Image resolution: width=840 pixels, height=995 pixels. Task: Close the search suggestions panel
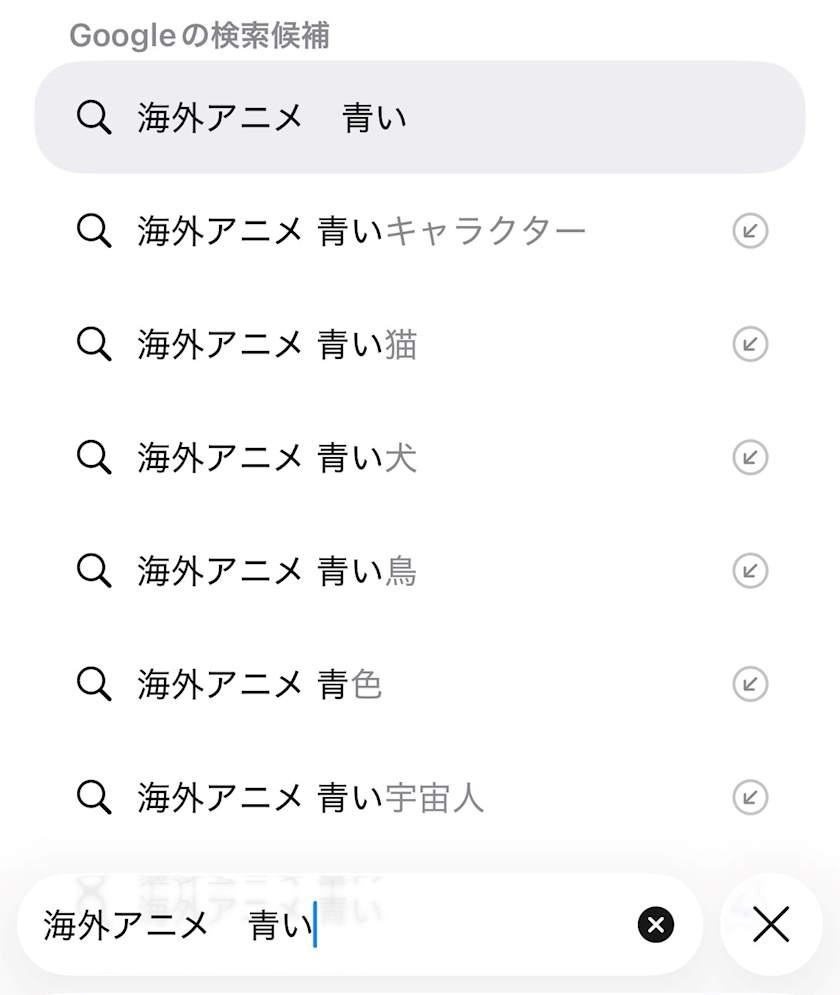(x=771, y=925)
